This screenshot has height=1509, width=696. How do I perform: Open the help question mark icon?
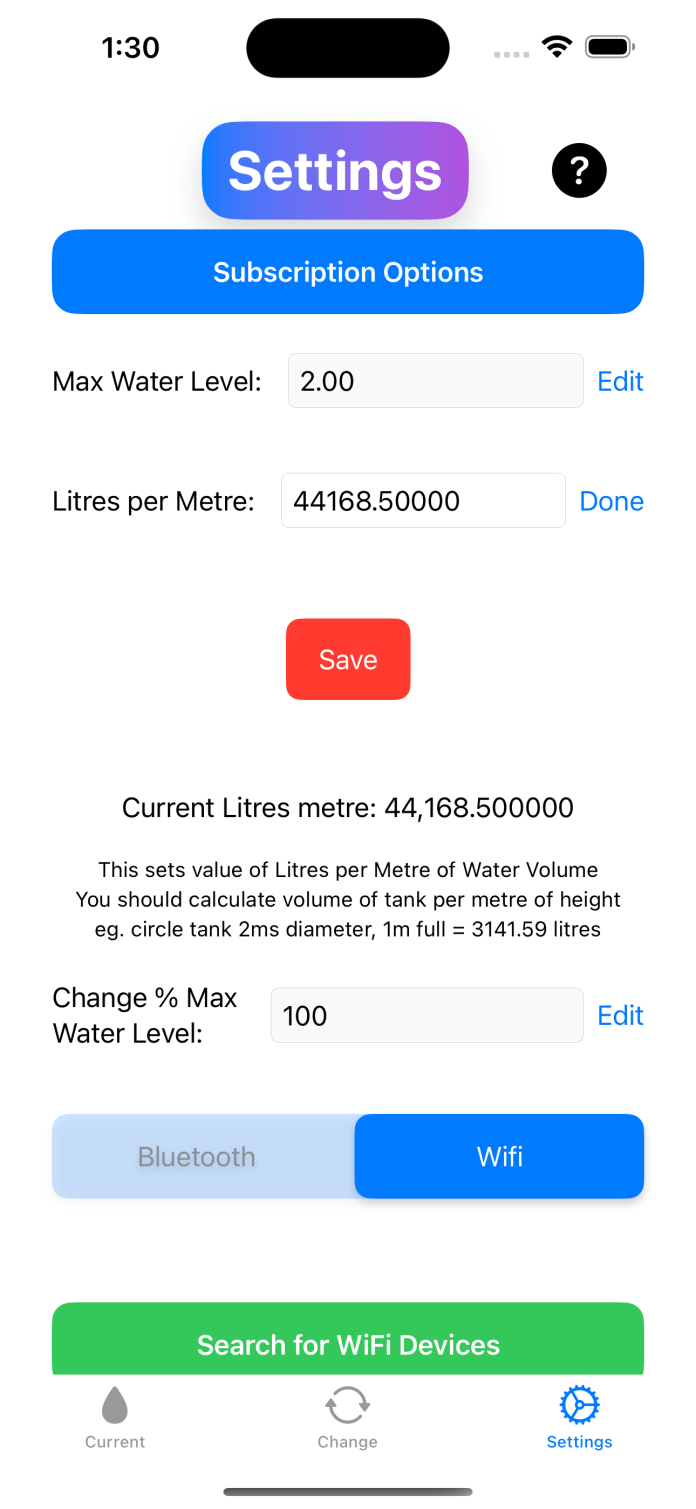click(579, 170)
